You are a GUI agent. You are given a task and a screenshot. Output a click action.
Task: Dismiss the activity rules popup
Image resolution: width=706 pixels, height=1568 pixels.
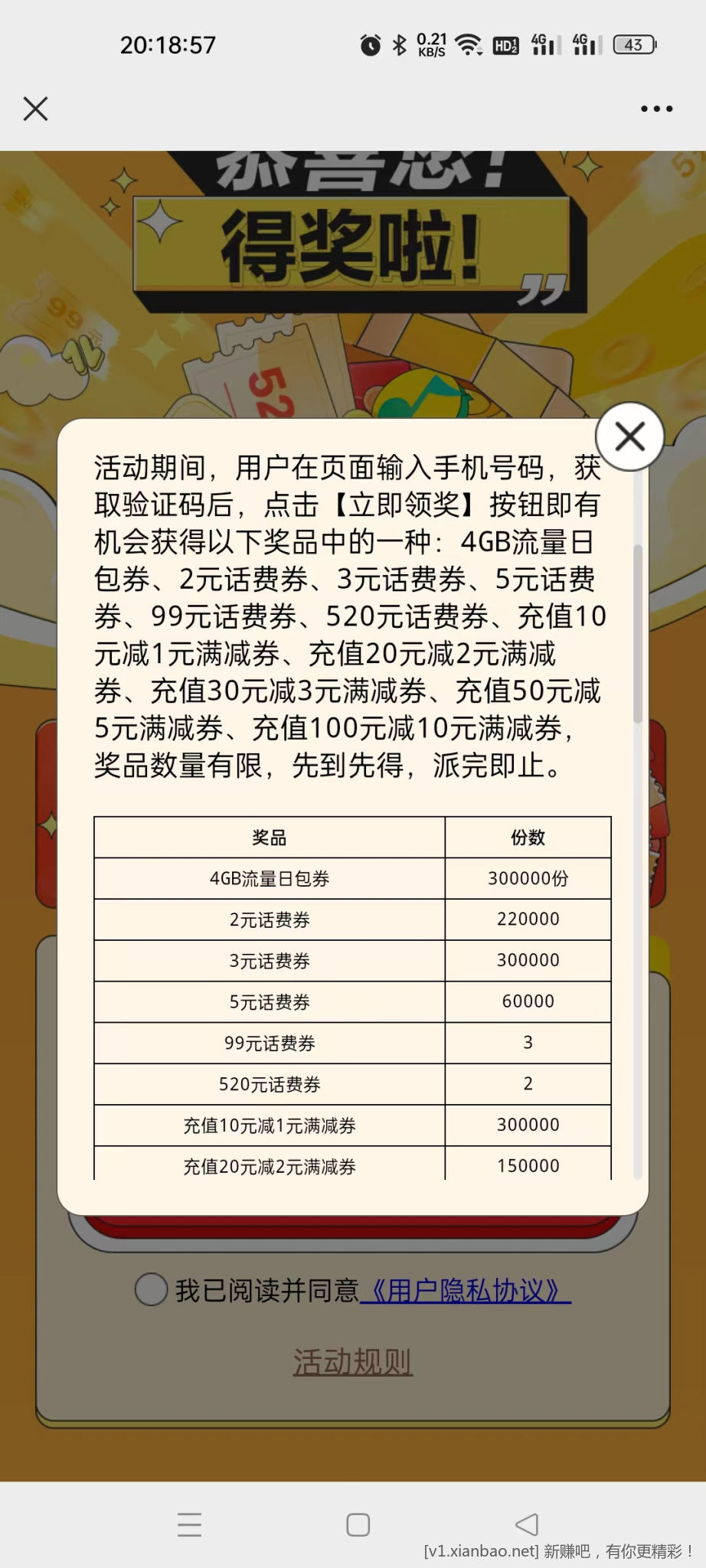click(629, 437)
